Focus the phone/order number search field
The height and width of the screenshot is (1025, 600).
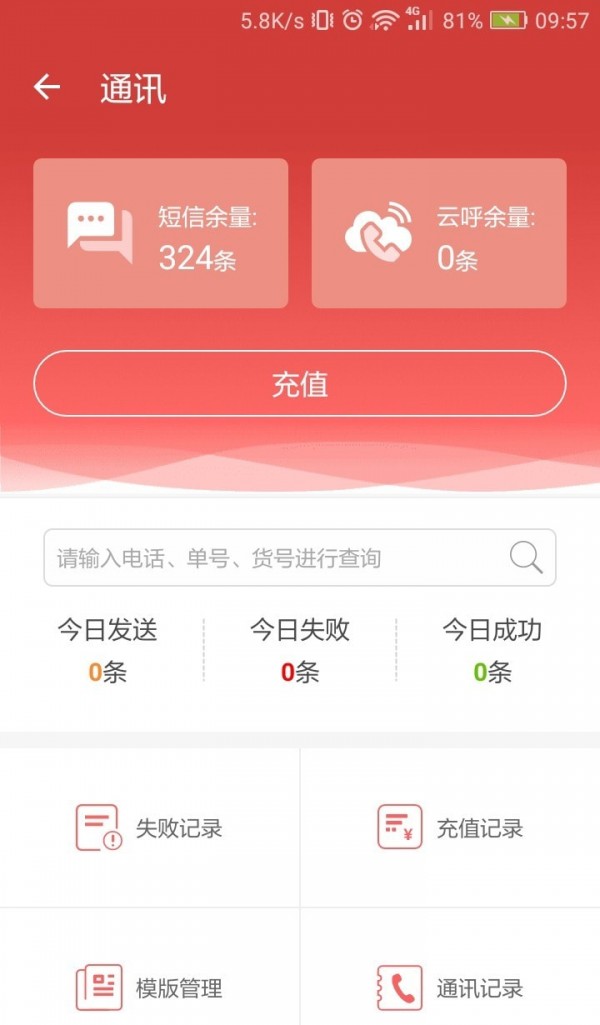(300, 558)
